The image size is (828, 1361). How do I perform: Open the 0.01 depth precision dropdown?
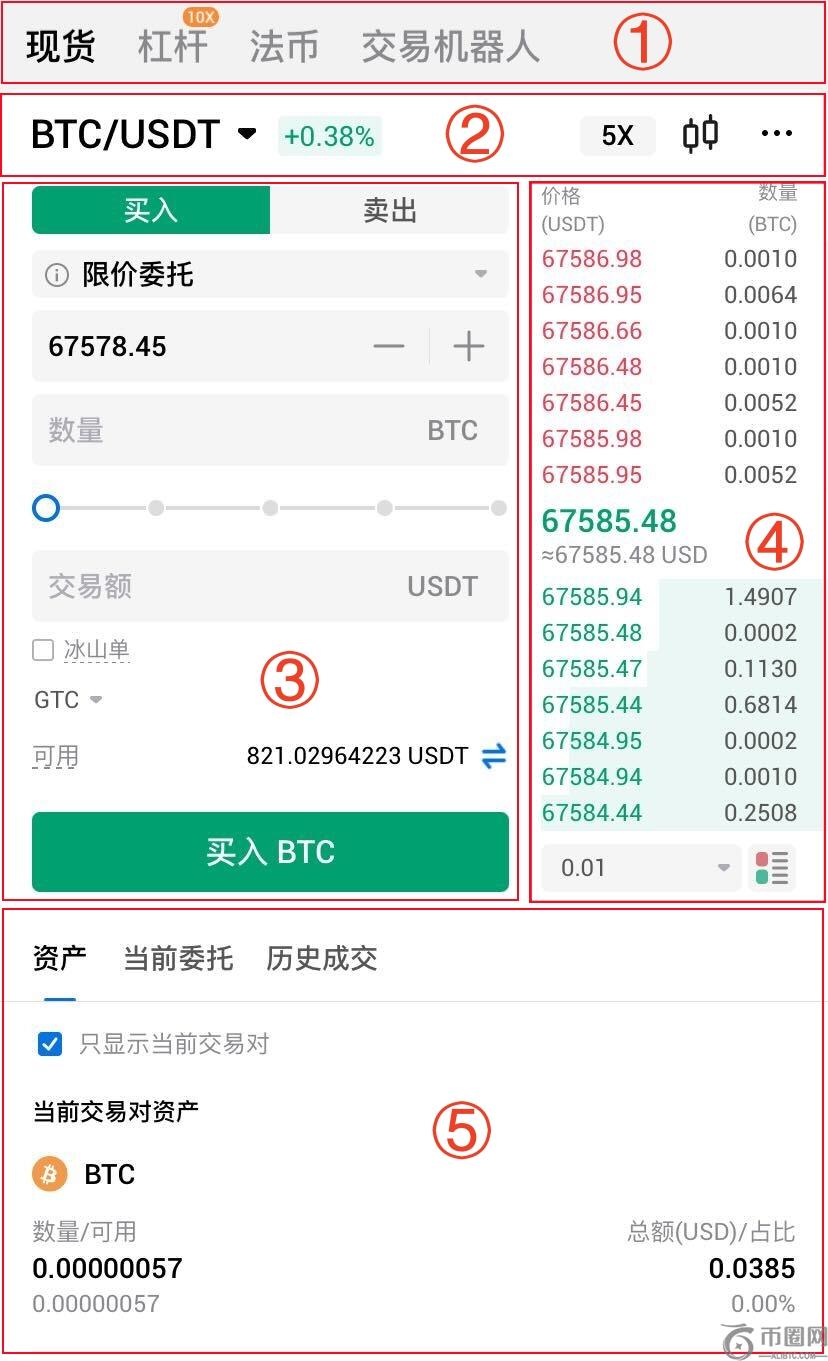(x=641, y=868)
